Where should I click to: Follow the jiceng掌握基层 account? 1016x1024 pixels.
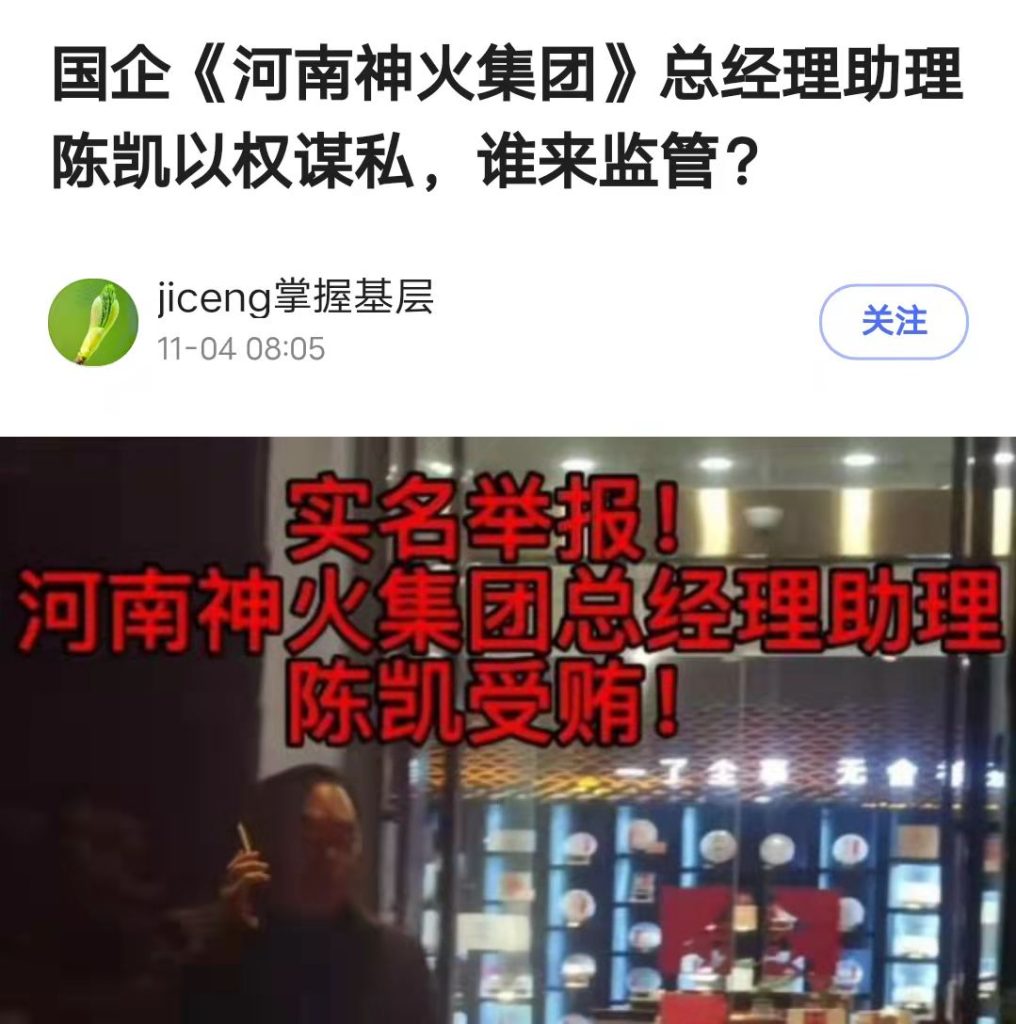pos(893,322)
